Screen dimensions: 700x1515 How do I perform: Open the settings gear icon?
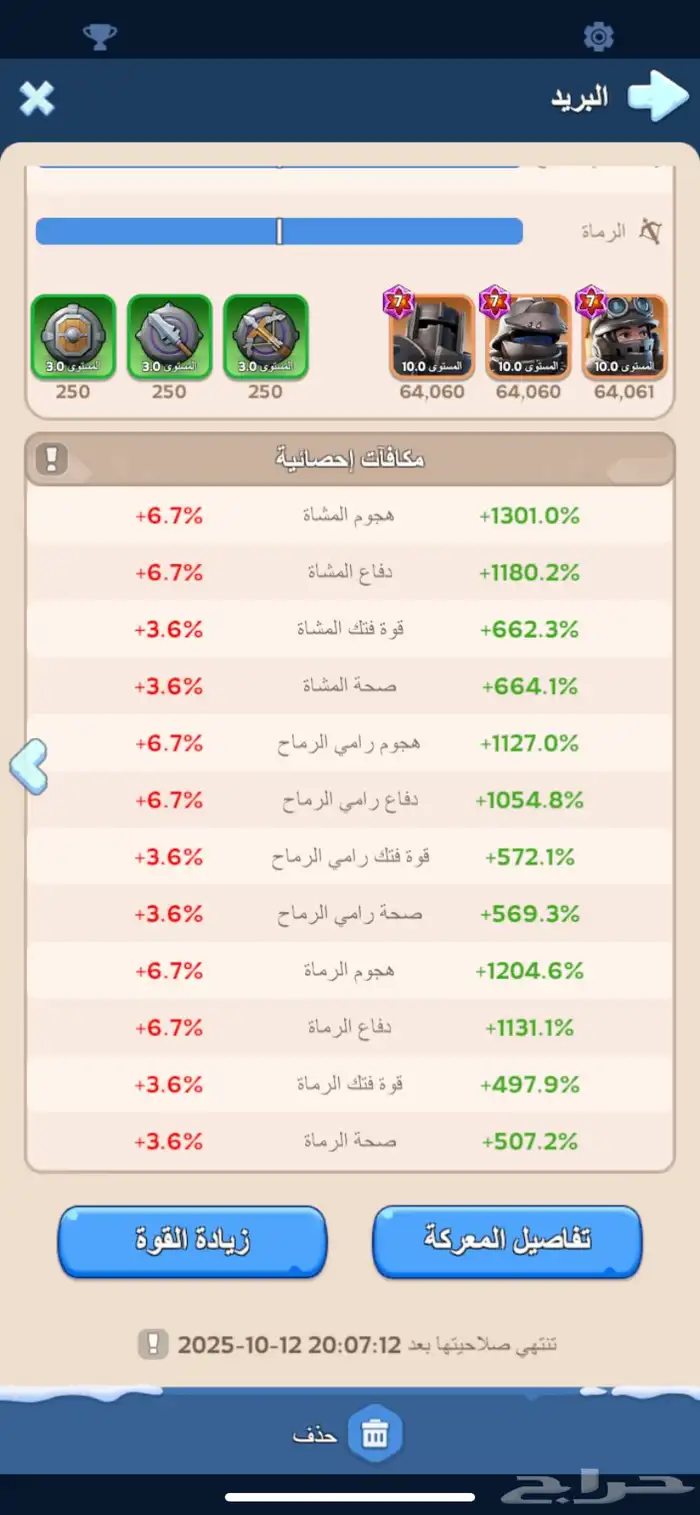(598, 37)
